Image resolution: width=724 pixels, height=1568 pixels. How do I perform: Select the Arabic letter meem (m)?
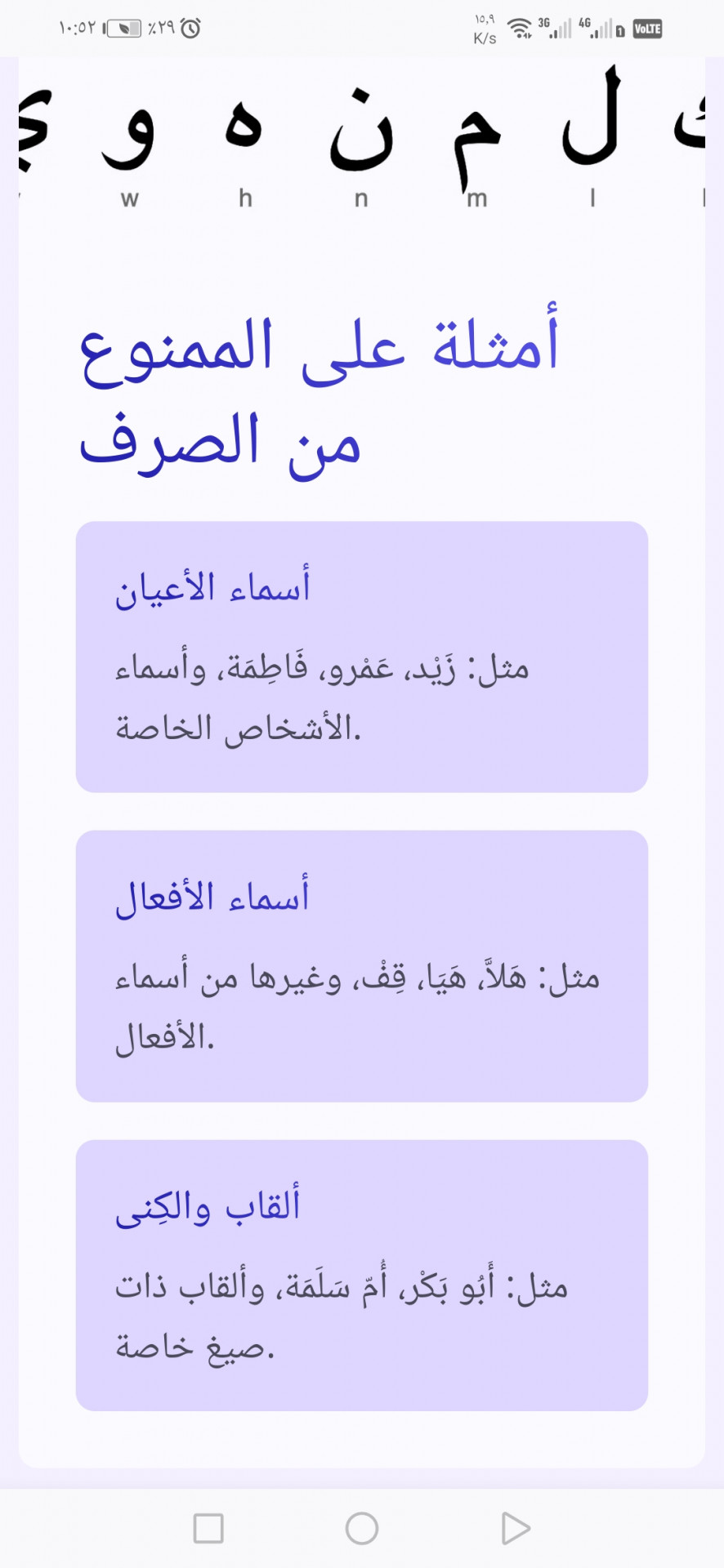[x=476, y=135]
